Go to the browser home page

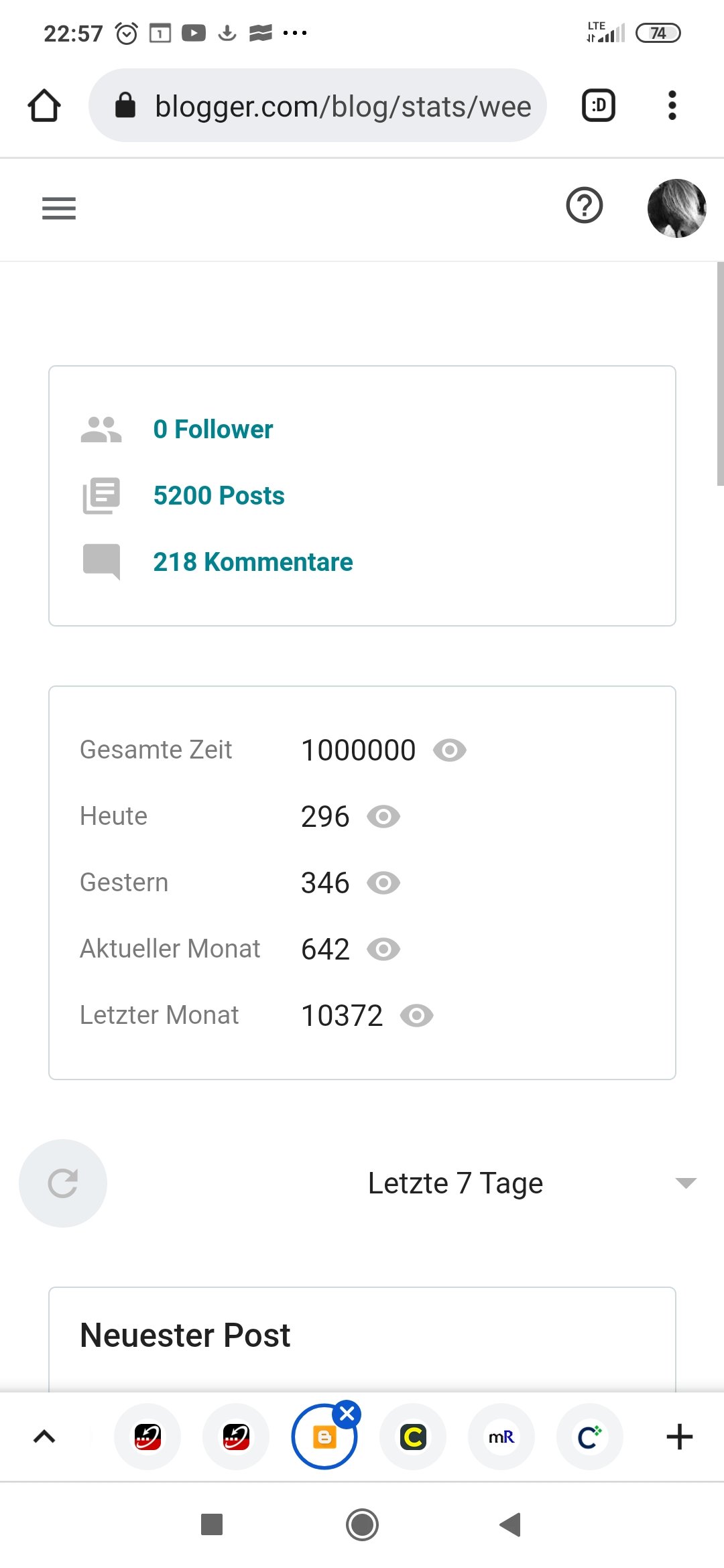pyautogui.click(x=44, y=106)
